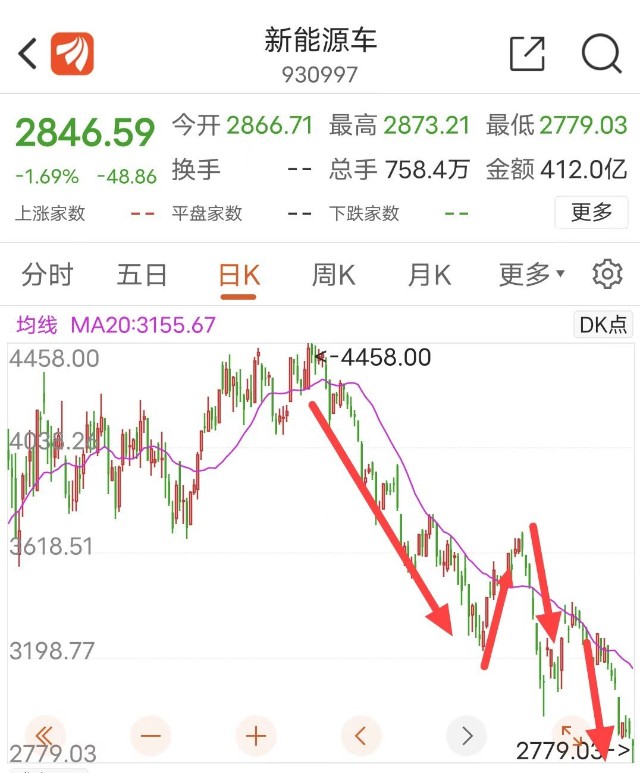The image size is (640, 773).
Task: Switch to the 周K tab
Action: [x=334, y=275]
